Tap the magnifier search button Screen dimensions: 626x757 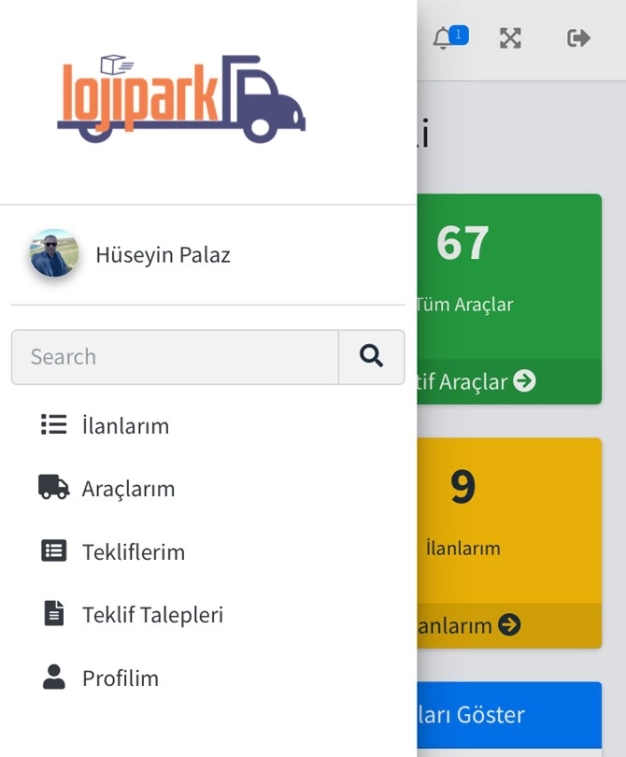pos(371,357)
